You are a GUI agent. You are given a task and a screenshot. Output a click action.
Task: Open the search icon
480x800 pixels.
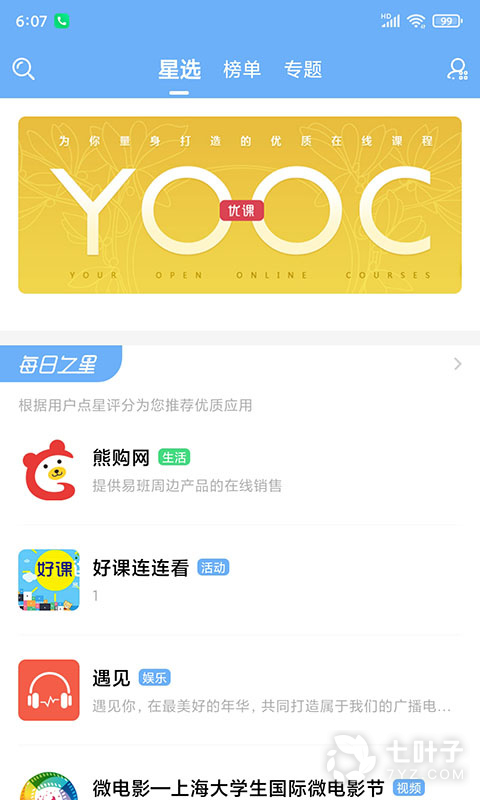tap(23, 69)
